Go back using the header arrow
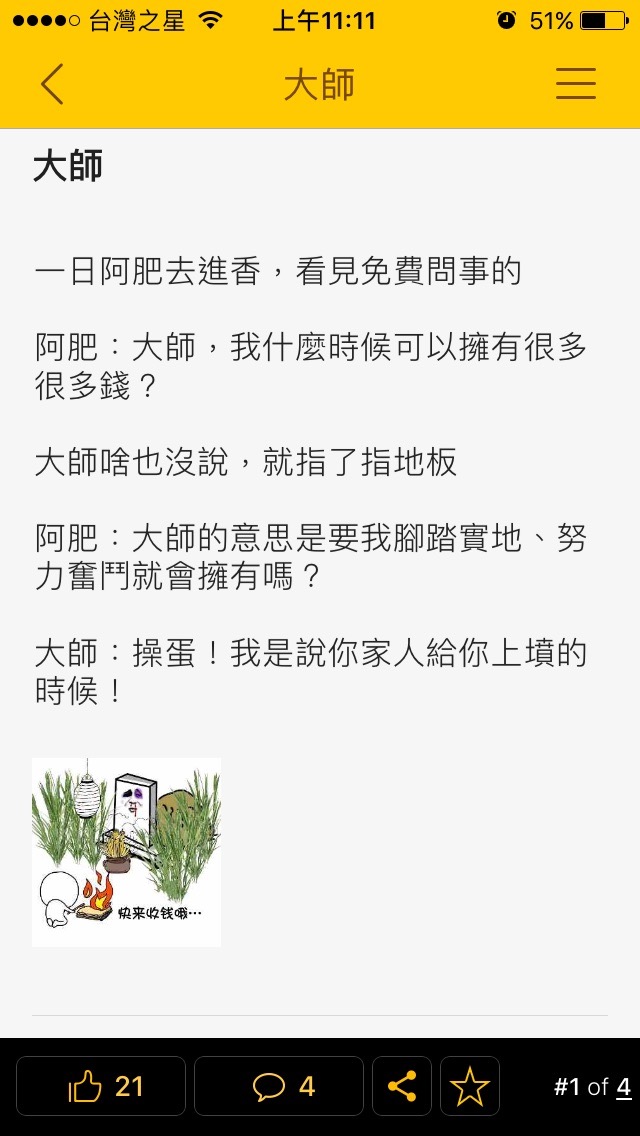The height and width of the screenshot is (1136, 640). point(53,85)
